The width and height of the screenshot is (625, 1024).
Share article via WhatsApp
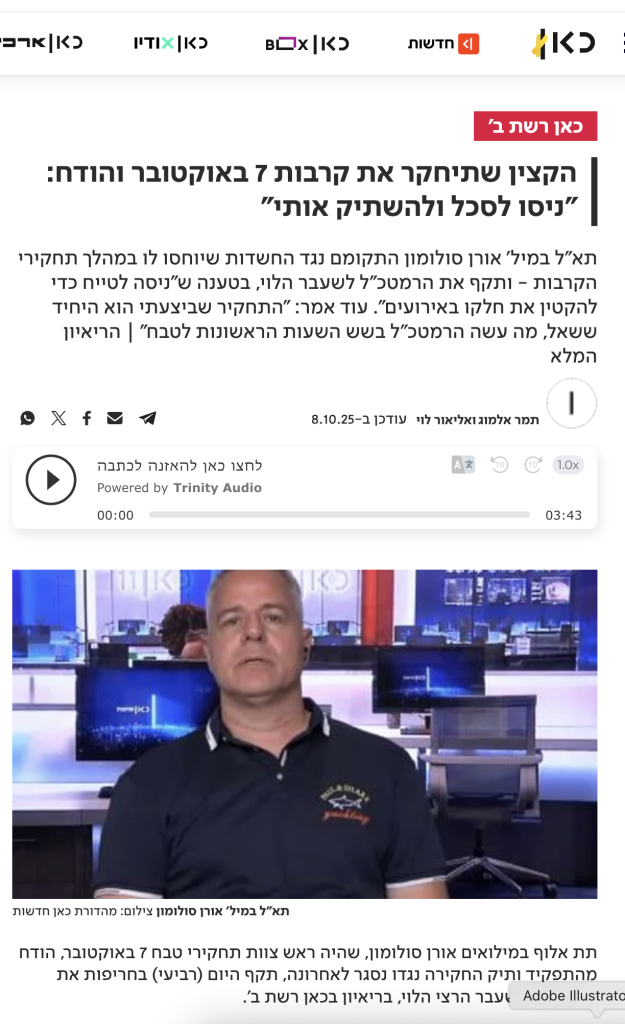click(x=27, y=418)
